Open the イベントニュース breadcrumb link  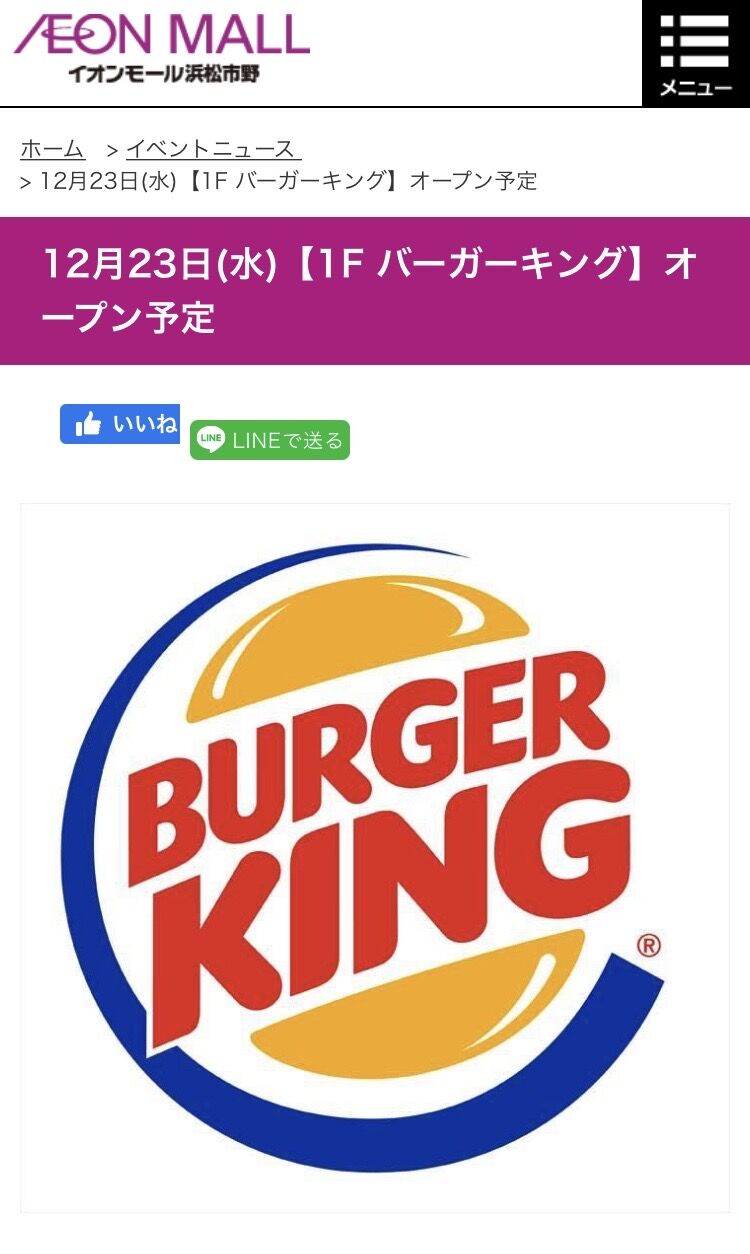[213, 149]
